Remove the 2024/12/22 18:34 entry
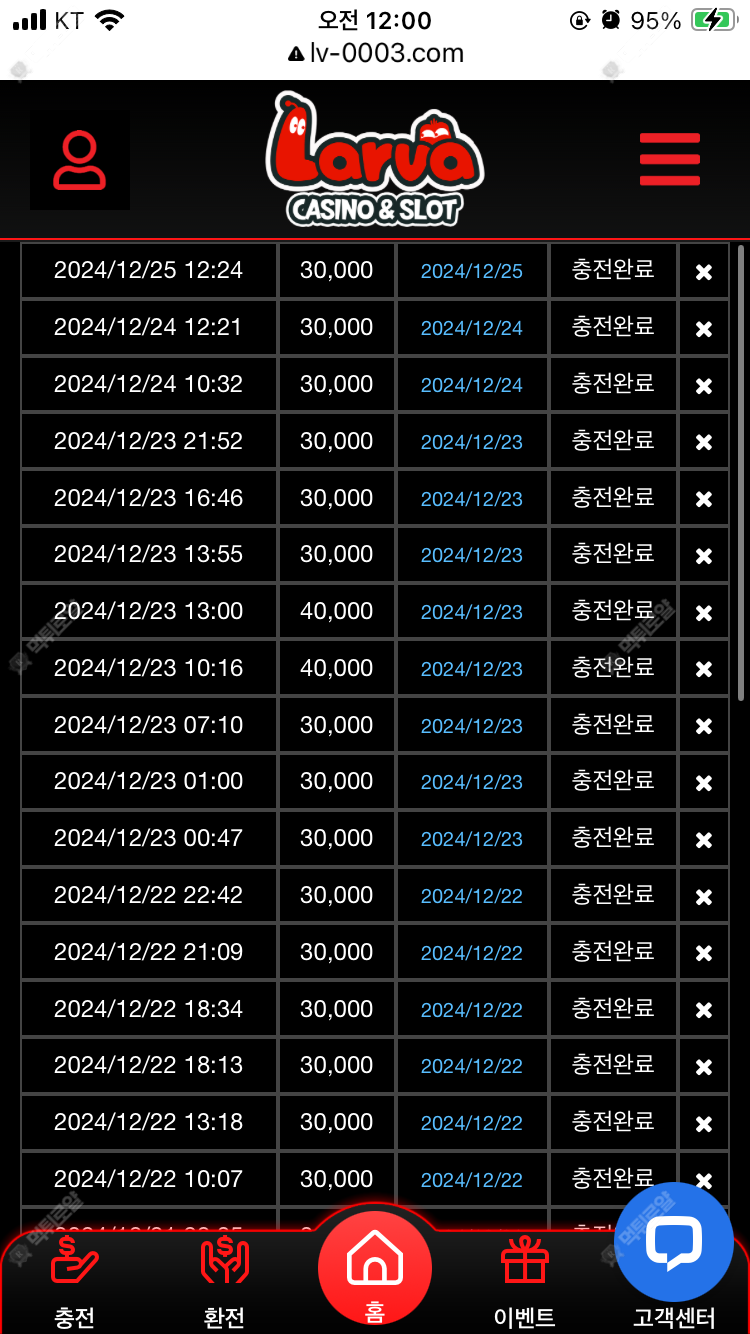 pyautogui.click(x=704, y=1010)
